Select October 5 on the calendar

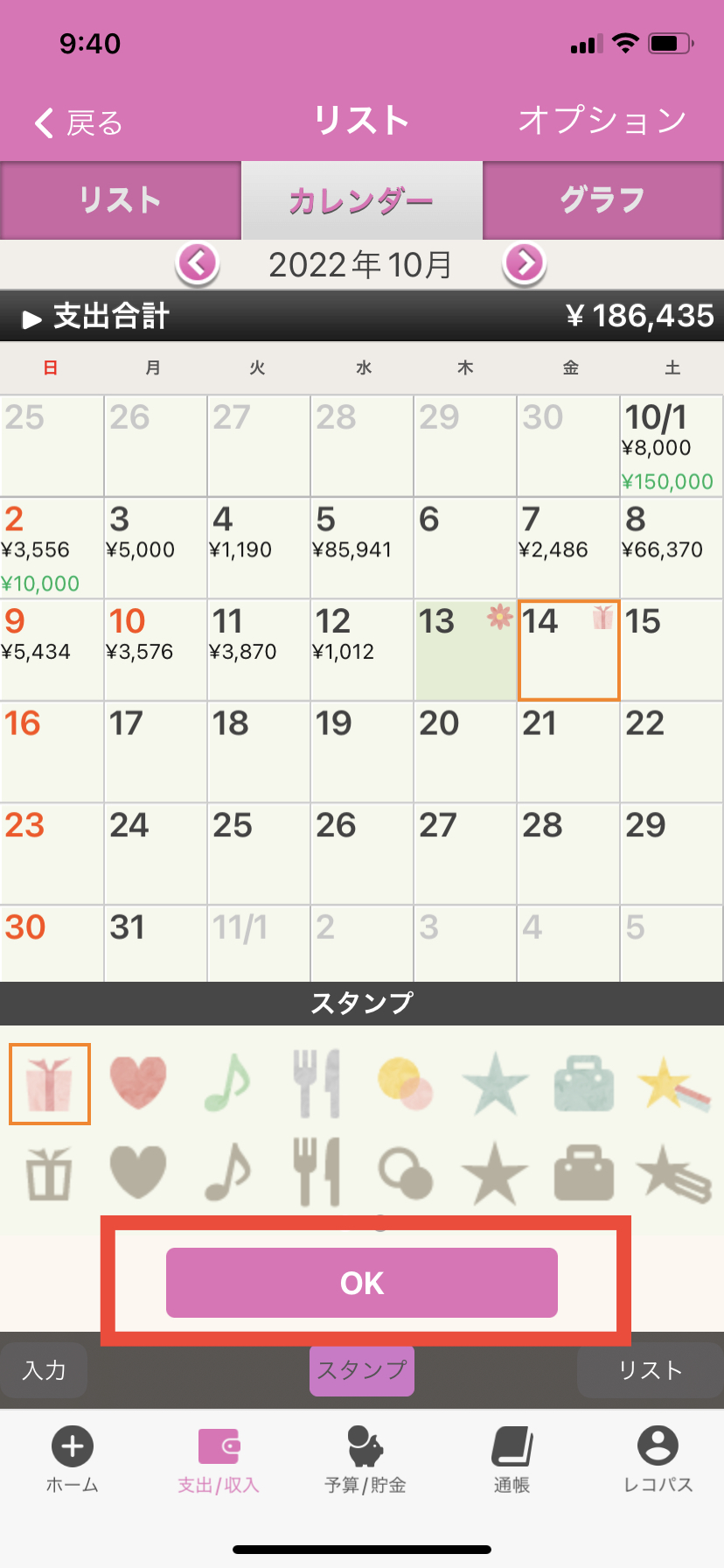tap(361, 548)
